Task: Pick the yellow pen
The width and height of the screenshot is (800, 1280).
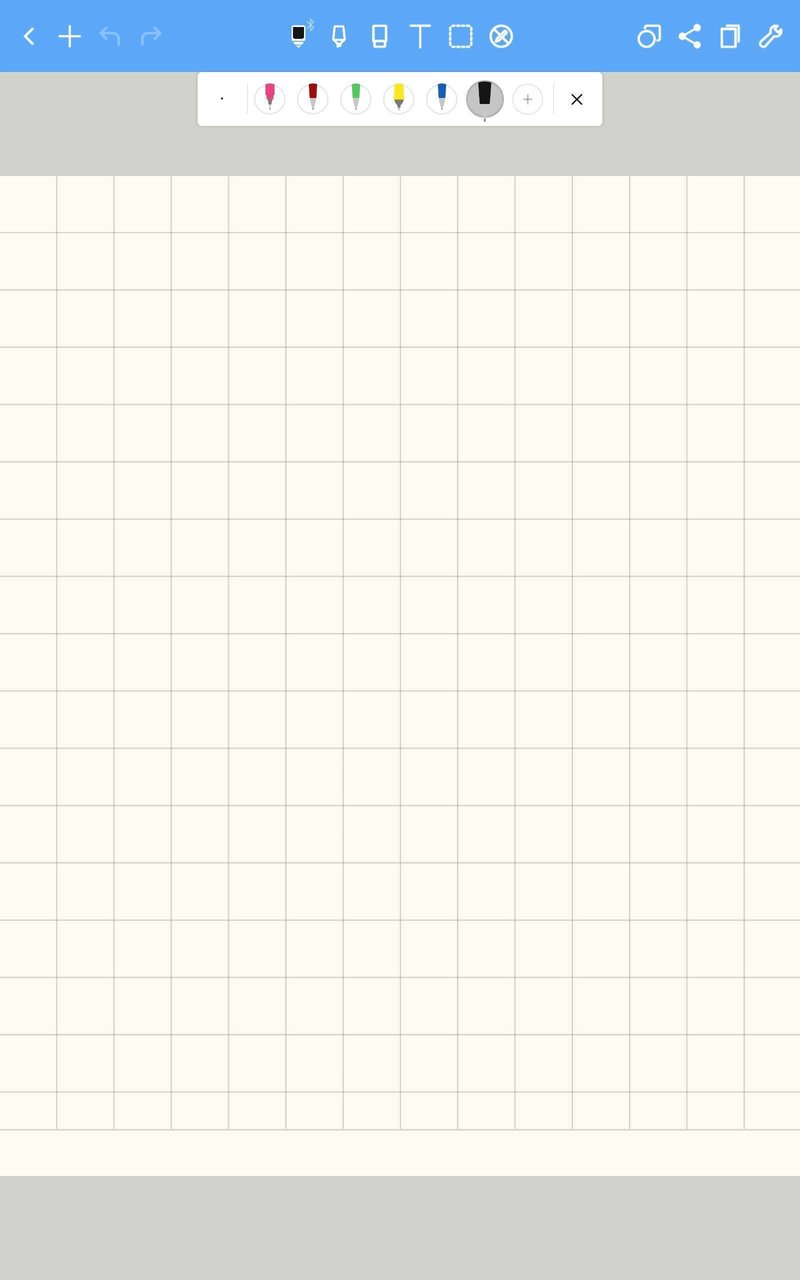Action: coord(398,98)
